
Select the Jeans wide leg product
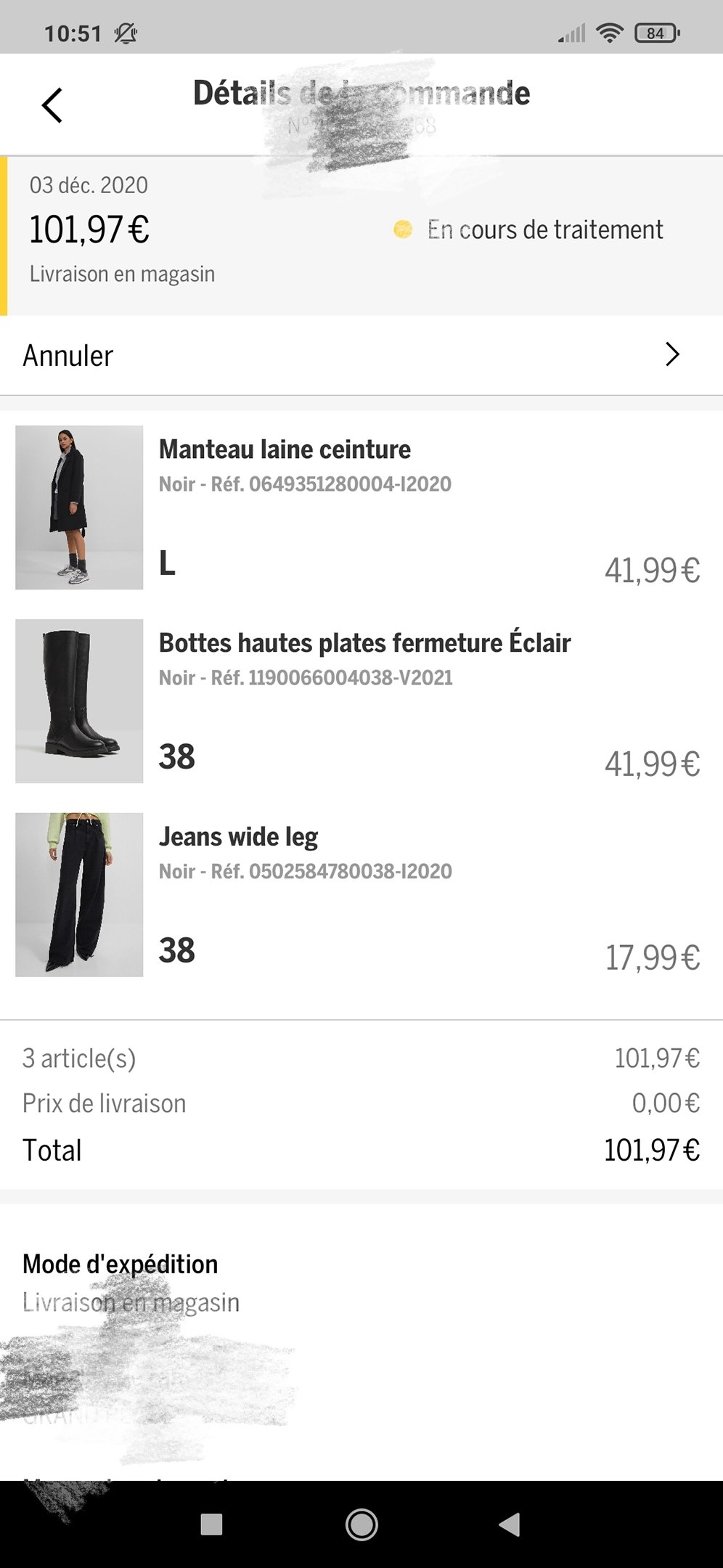pos(238,838)
